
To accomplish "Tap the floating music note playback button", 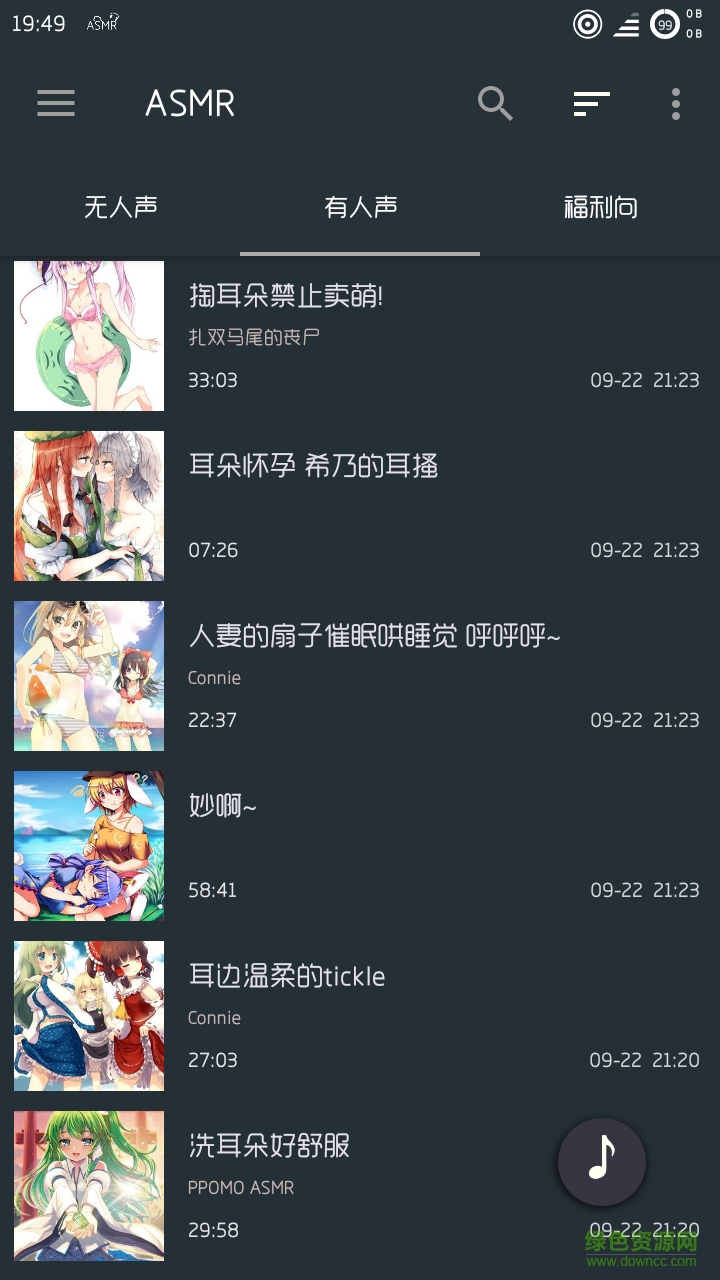I will point(601,1161).
